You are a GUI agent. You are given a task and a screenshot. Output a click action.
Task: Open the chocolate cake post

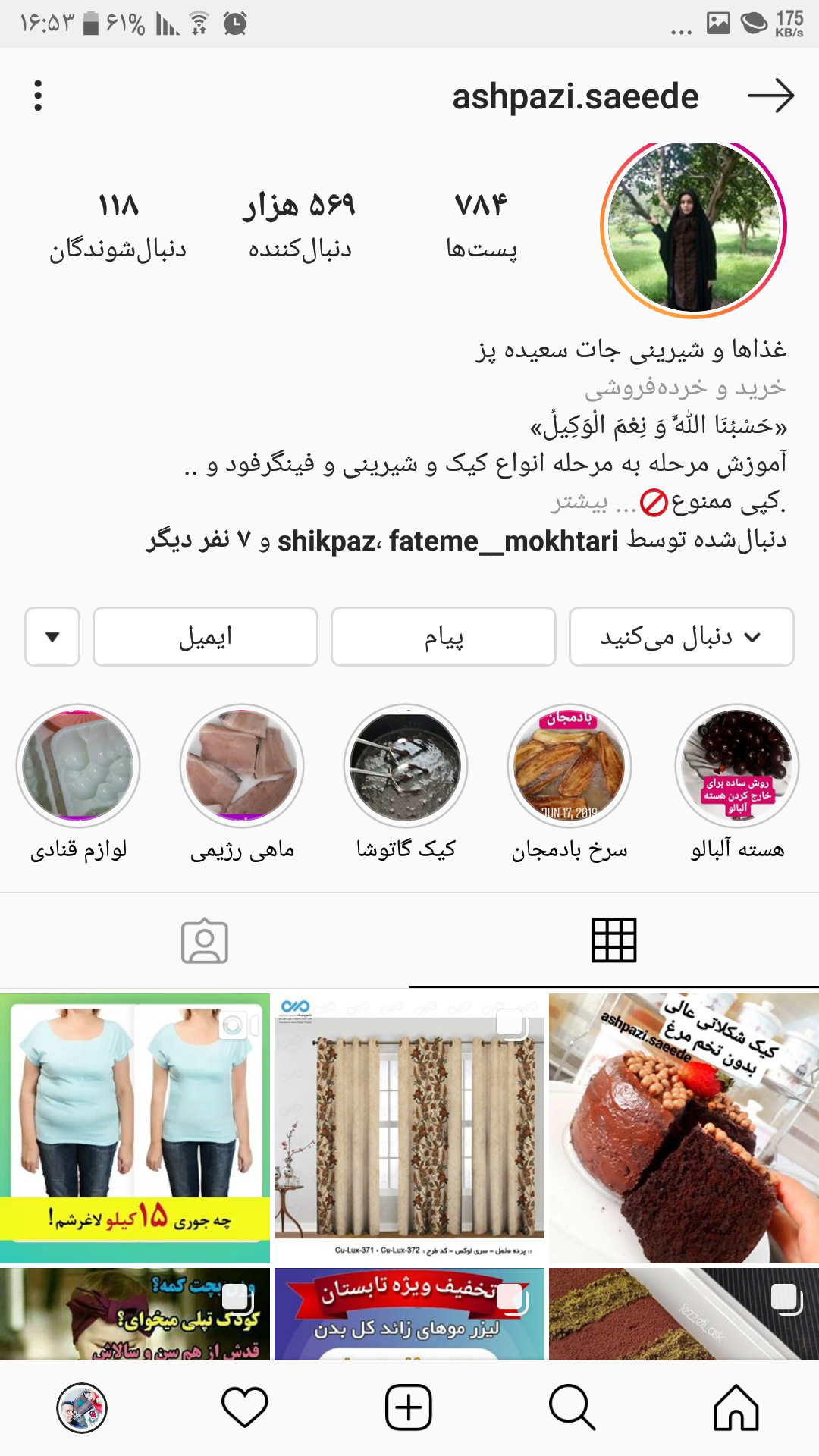(683, 1128)
